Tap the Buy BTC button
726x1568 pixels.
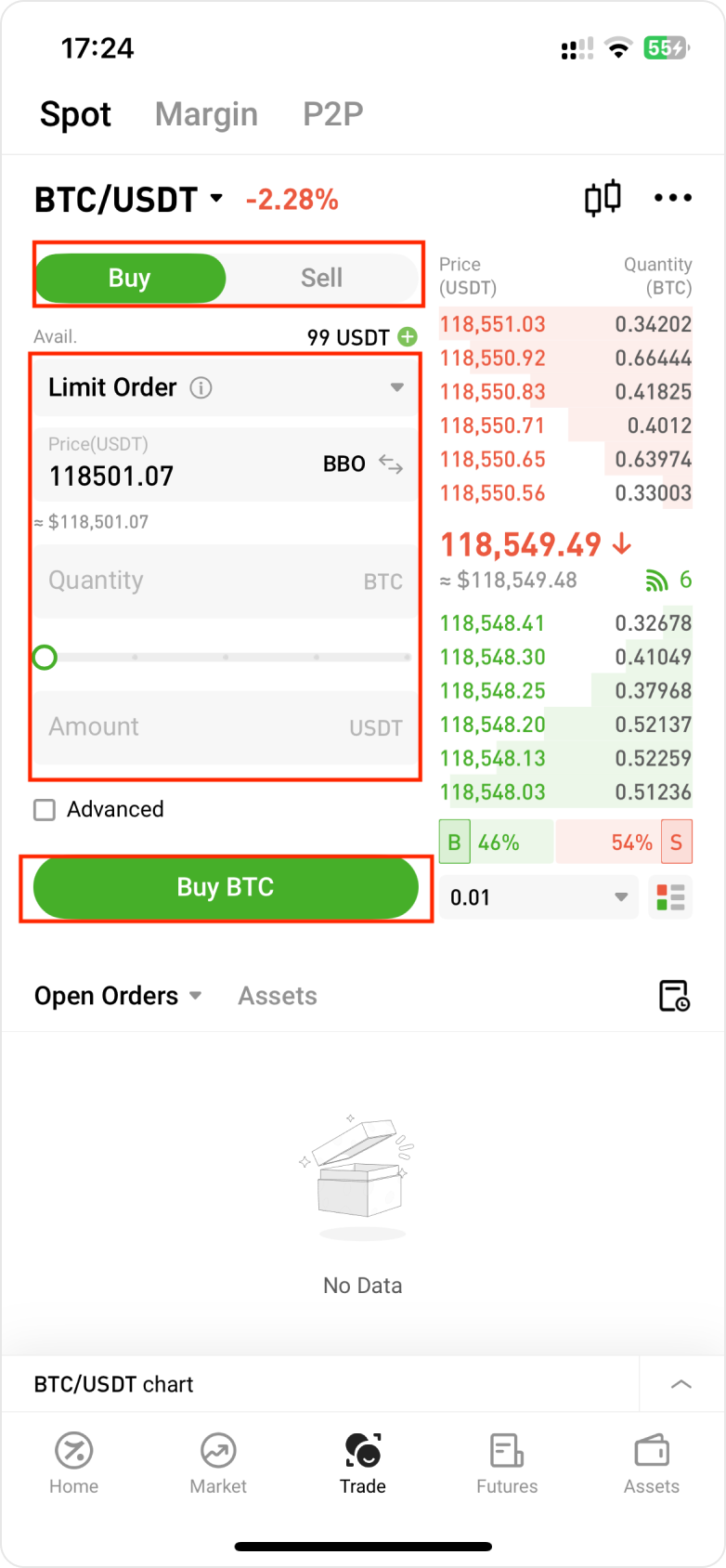[226, 887]
